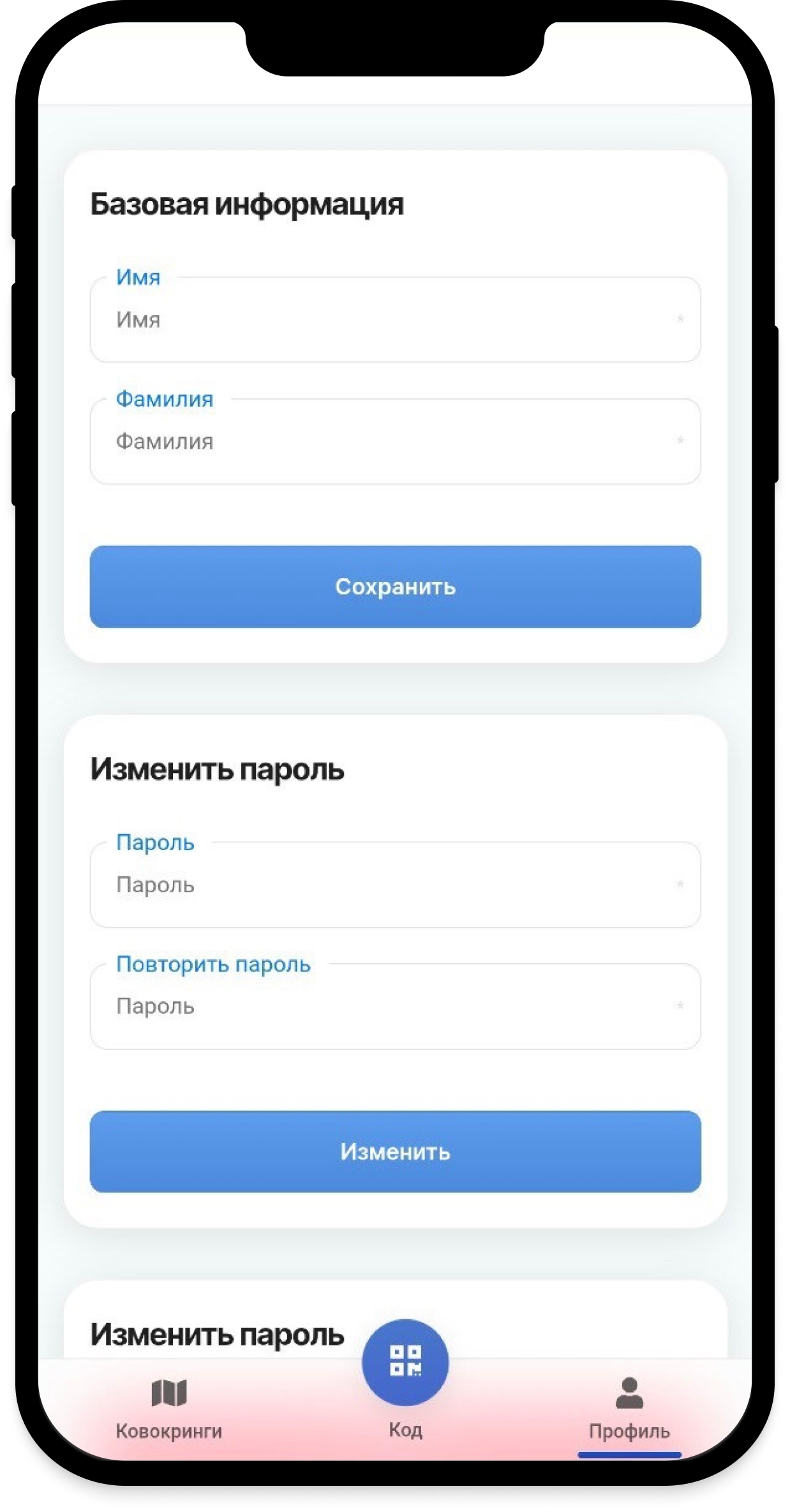Open the QR Код button
The image size is (790, 1512).
click(405, 1361)
